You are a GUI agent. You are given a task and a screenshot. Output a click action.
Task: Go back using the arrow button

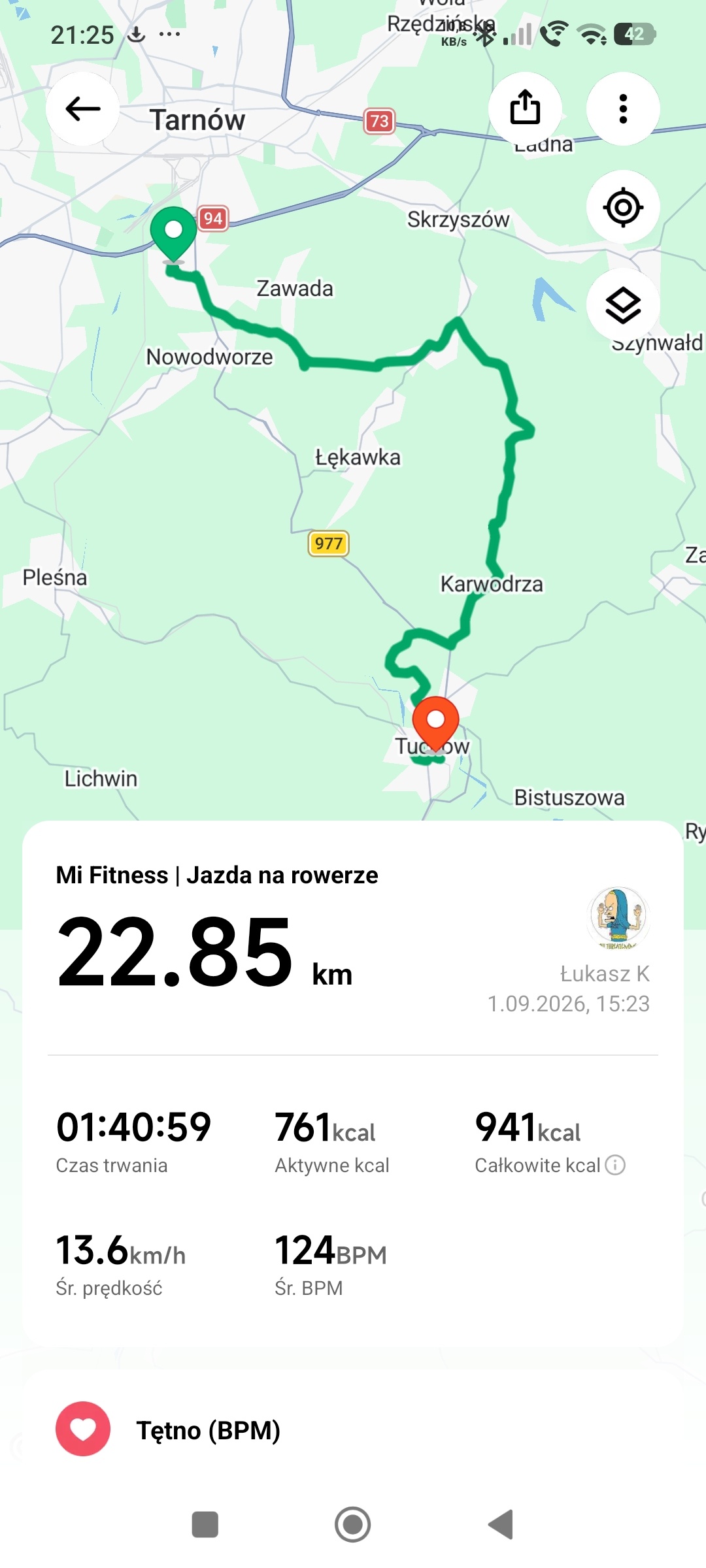83,108
